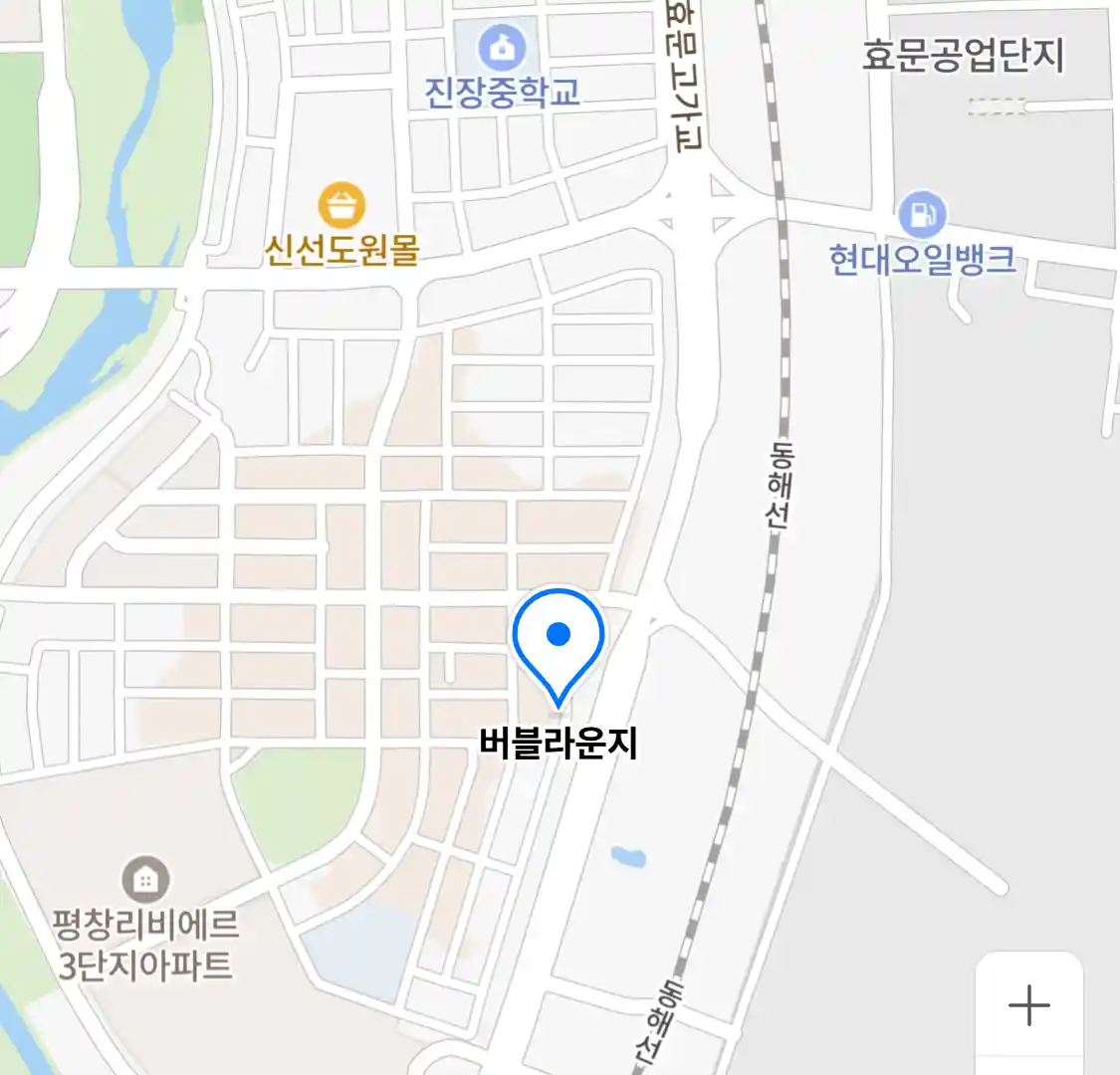Select the 진장중학교 school marker
1120x1075 pixels.
coord(502,47)
